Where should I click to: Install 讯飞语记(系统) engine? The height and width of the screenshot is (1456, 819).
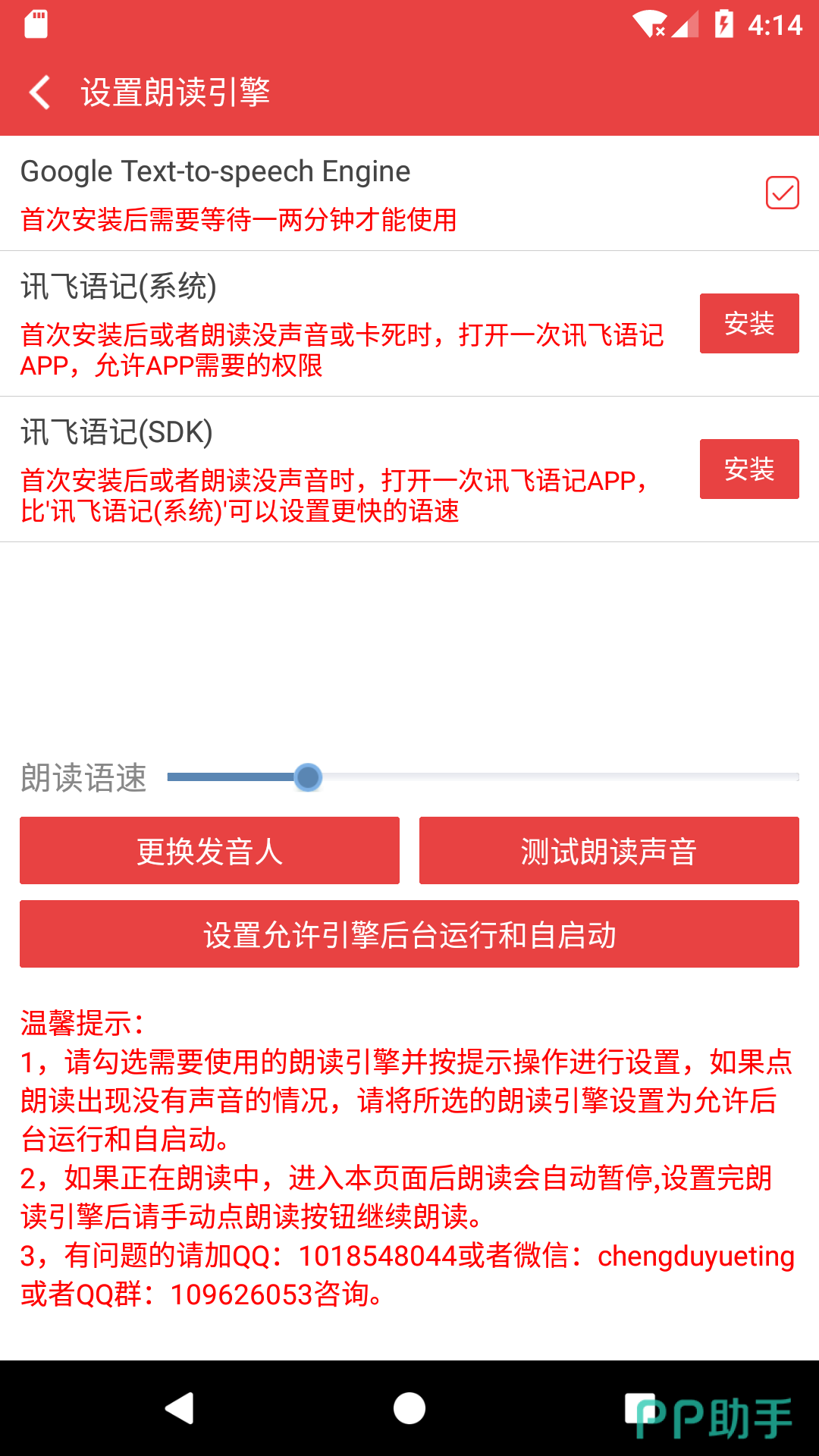point(748,324)
